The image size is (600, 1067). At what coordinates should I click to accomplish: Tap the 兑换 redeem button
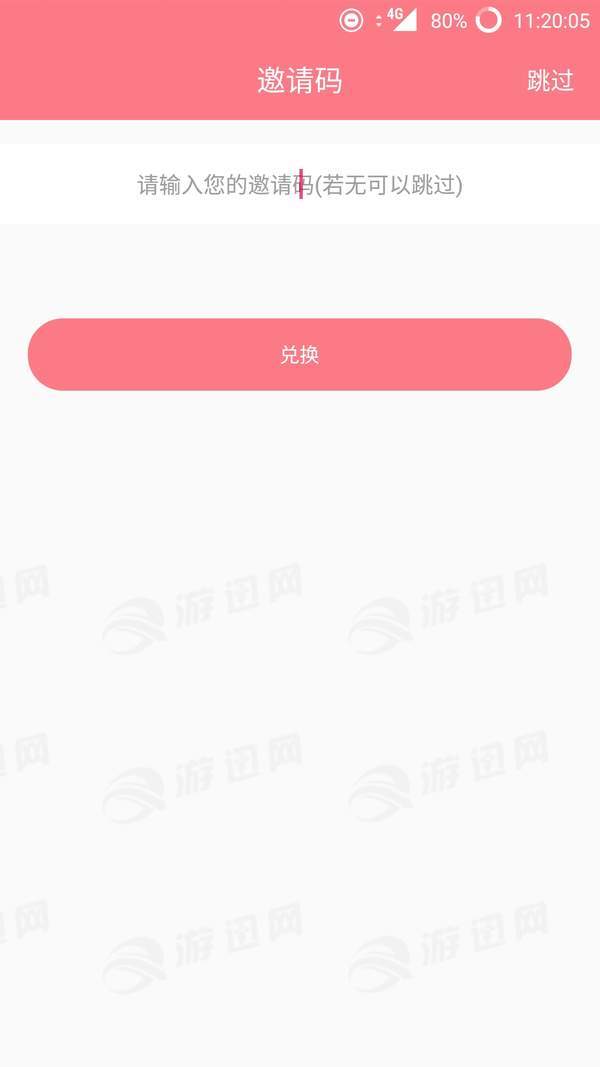coord(300,354)
